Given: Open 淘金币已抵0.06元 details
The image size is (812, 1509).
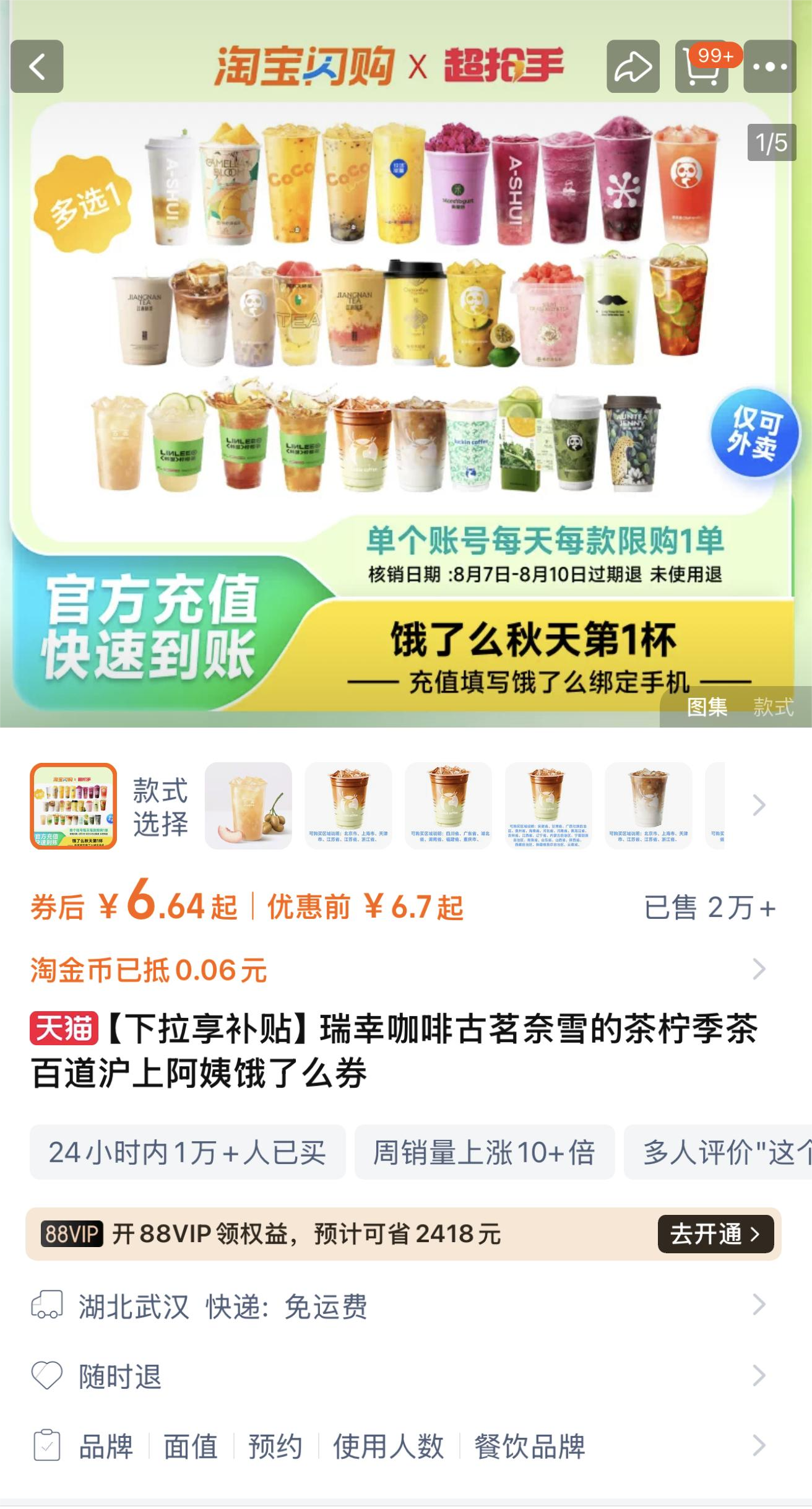Looking at the screenshot, I should coord(396,970).
